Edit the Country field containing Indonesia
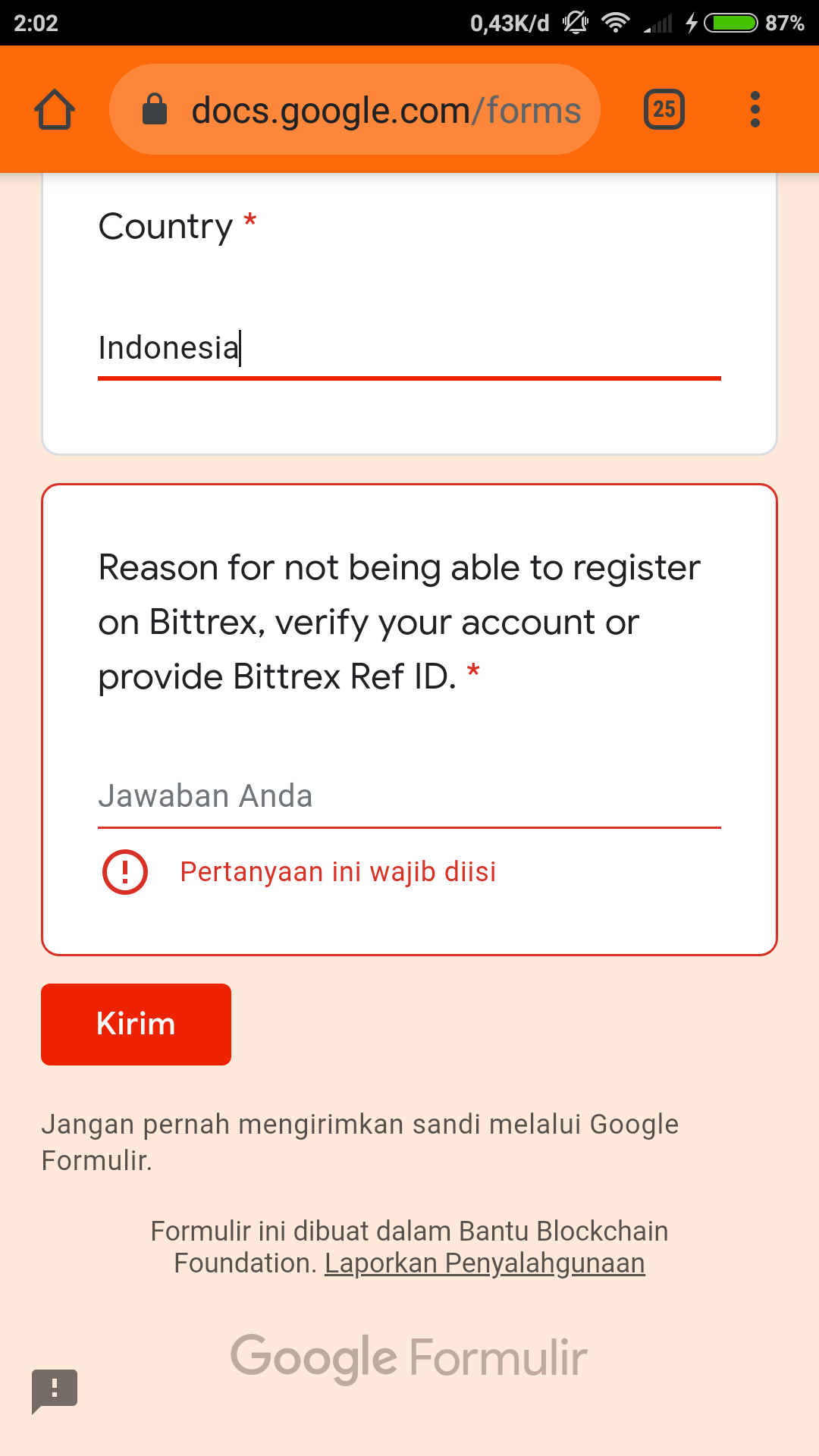Image resolution: width=819 pixels, height=1456 pixels. click(408, 349)
